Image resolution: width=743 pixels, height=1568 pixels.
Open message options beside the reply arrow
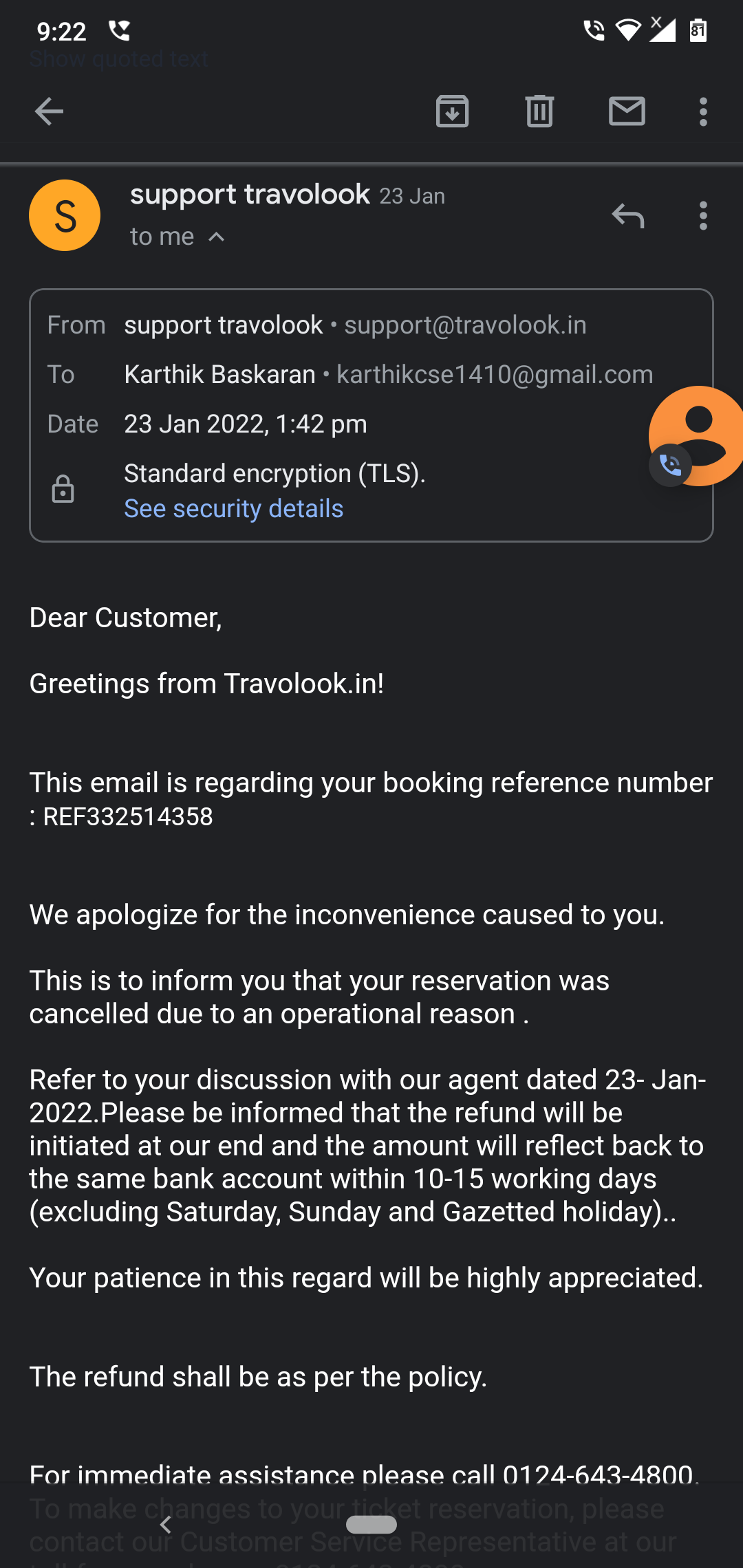[x=702, y=216]
